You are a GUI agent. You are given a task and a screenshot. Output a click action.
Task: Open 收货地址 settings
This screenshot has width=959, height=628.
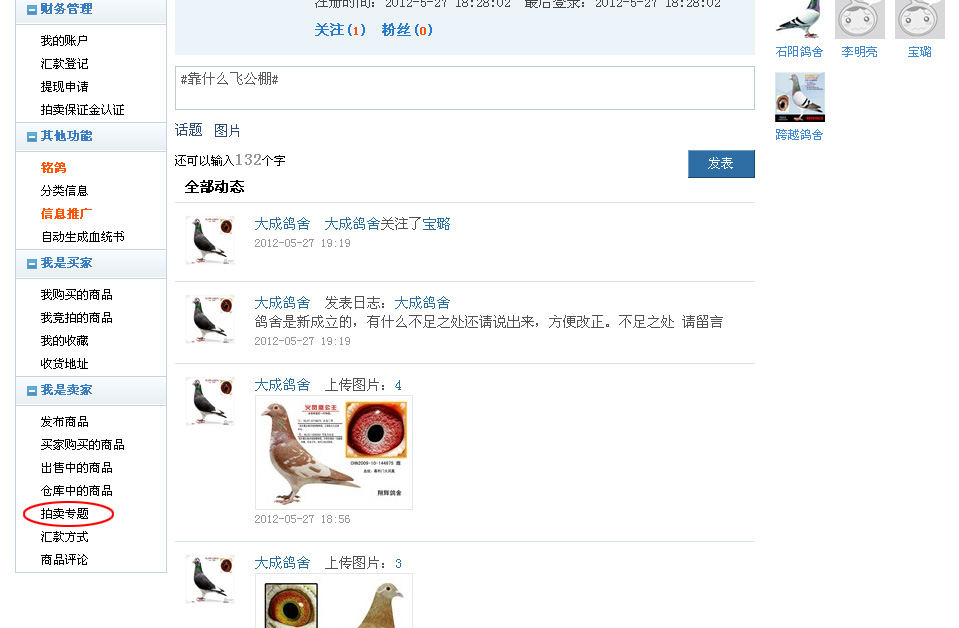(x=64, y=364)
